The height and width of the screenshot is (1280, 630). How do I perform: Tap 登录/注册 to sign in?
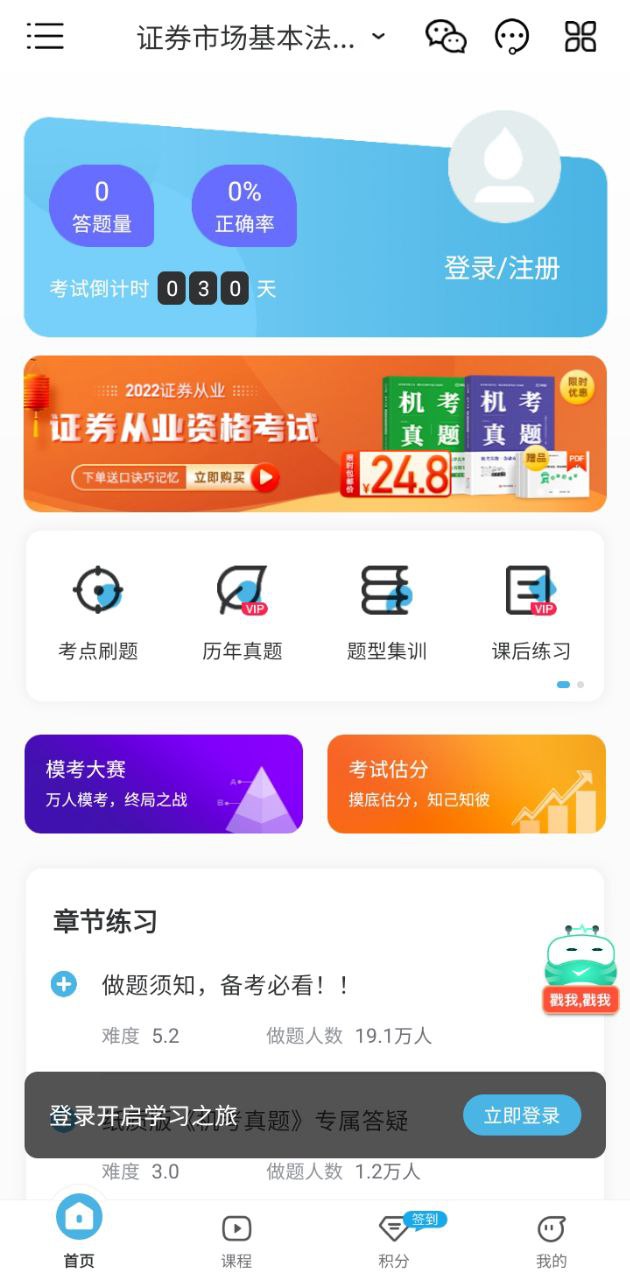502,268
